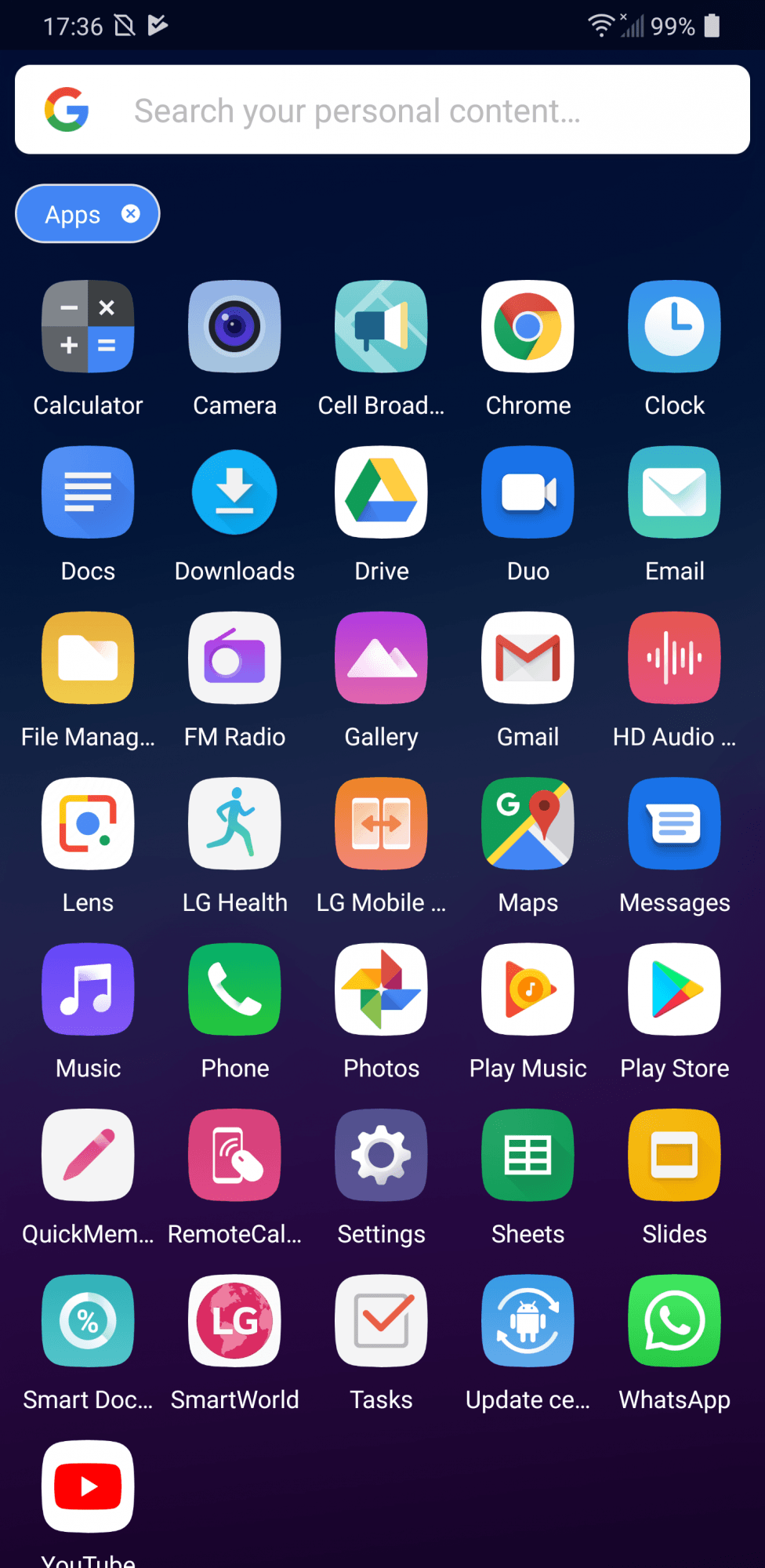Launch LG Health
This screenshot has height=1568, width=765.
point(234,824)
